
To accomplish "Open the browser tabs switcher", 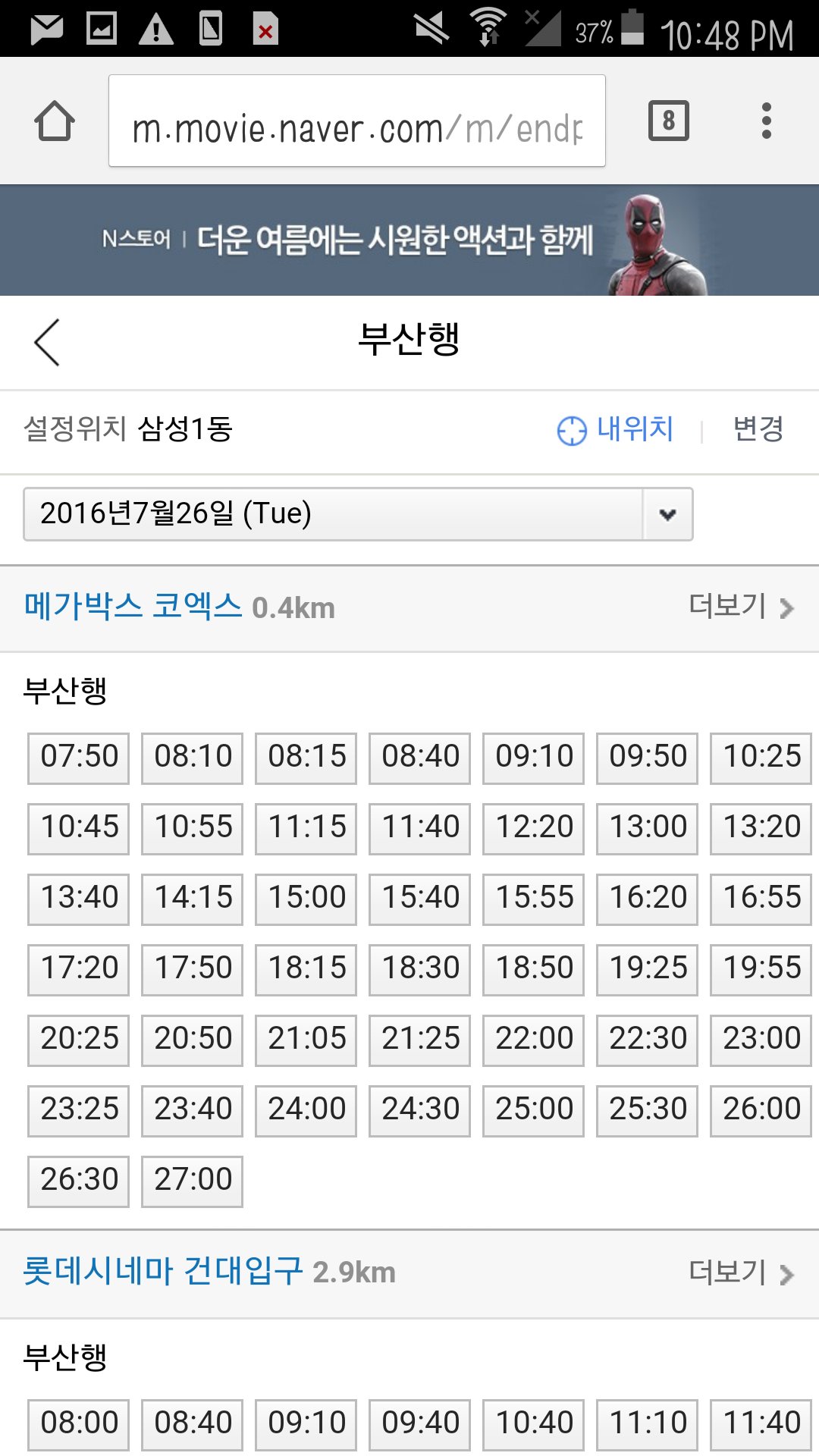I will tap(668, 121).
